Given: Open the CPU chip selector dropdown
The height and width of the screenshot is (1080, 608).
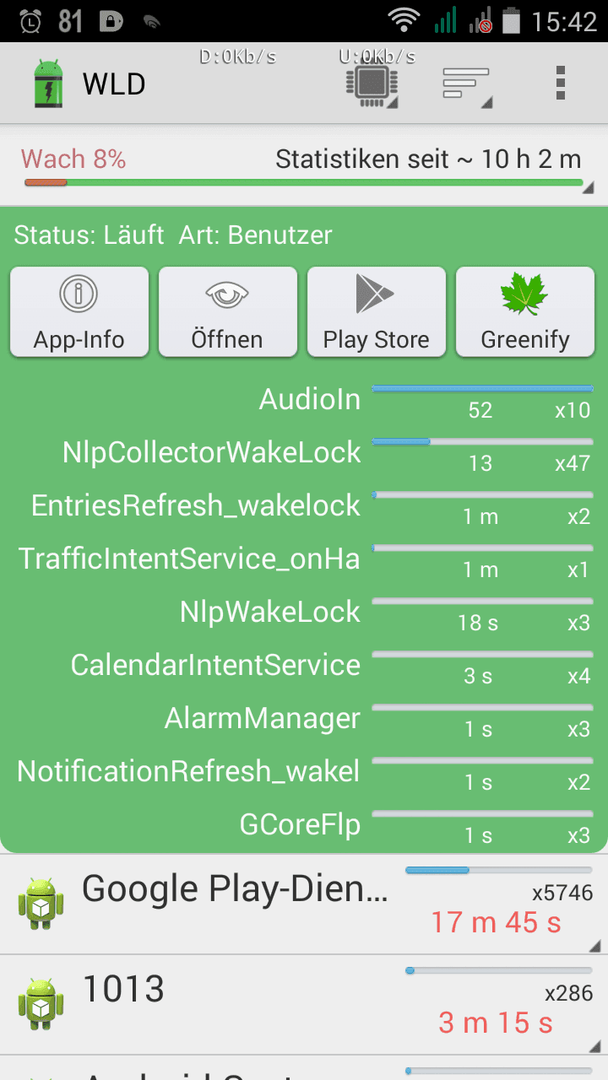Looking at the screenshot, I should click(372, 84).
